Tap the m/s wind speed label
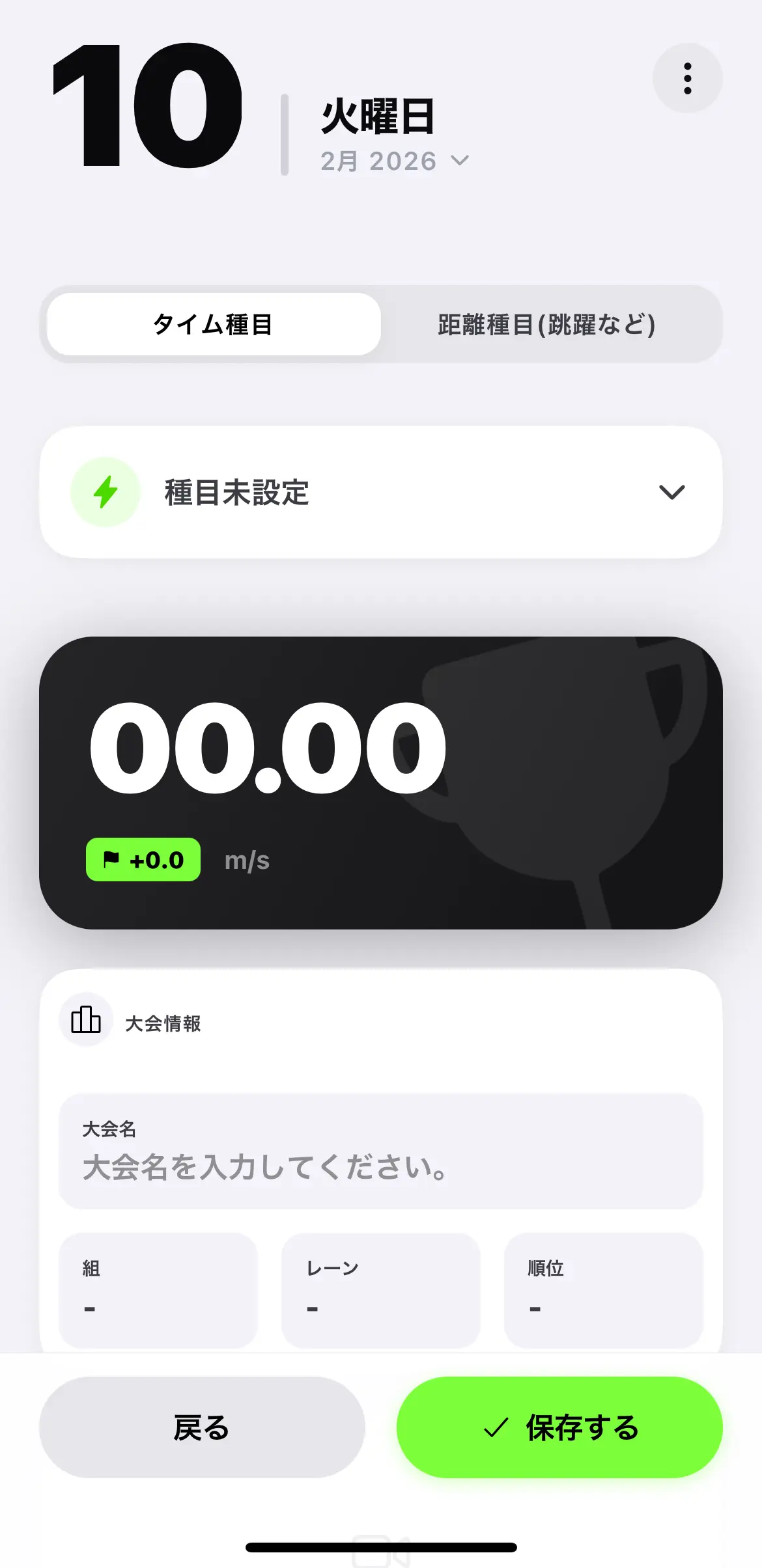This screenshot has width=762, height=1568. pyautogui.click(x=246, y=861)
